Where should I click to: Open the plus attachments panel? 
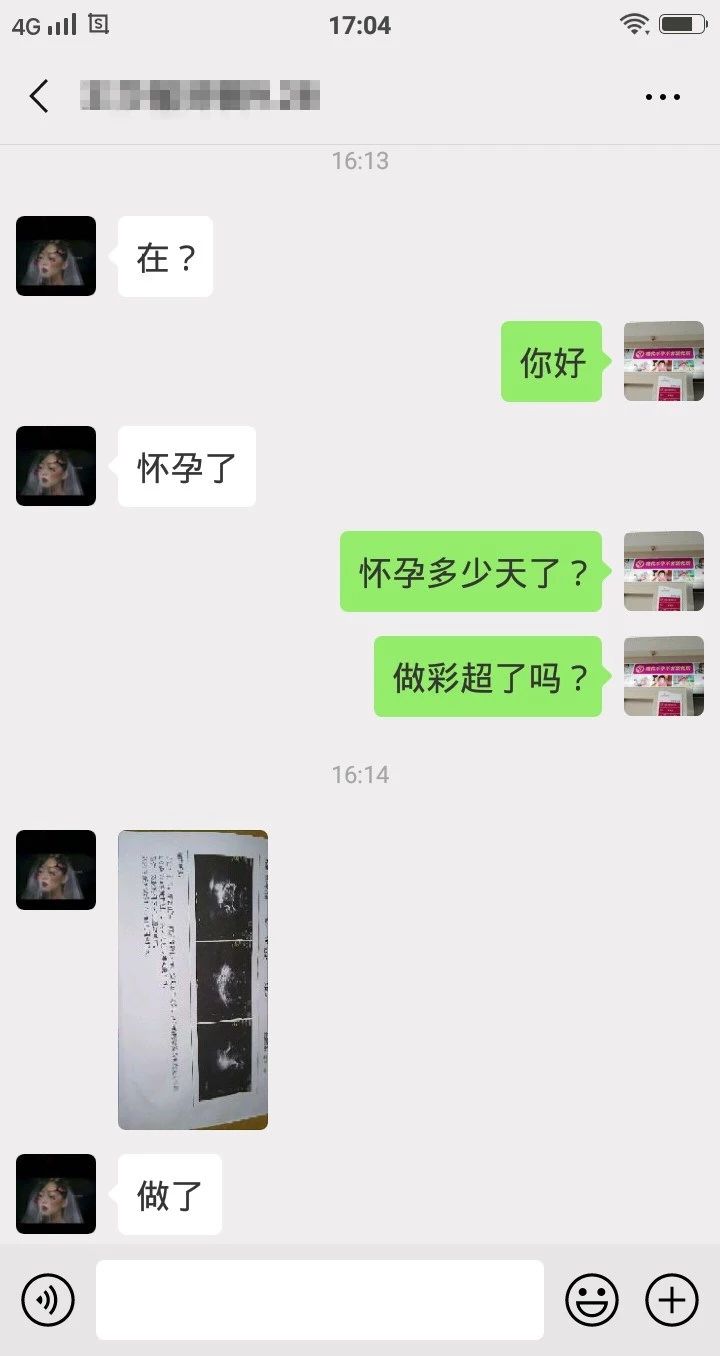click(x=672, y=1300)
